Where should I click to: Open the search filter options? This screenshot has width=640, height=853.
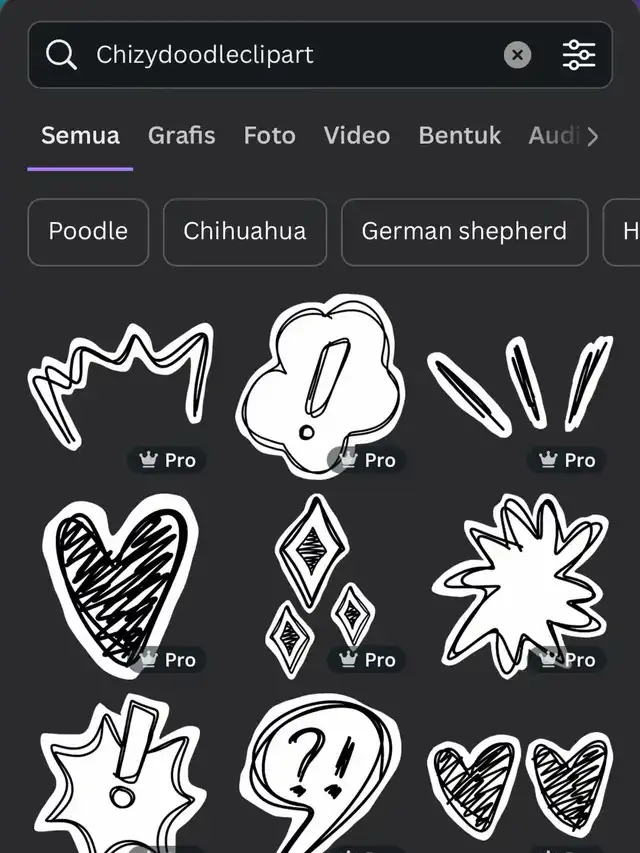(x=579, y=55)
